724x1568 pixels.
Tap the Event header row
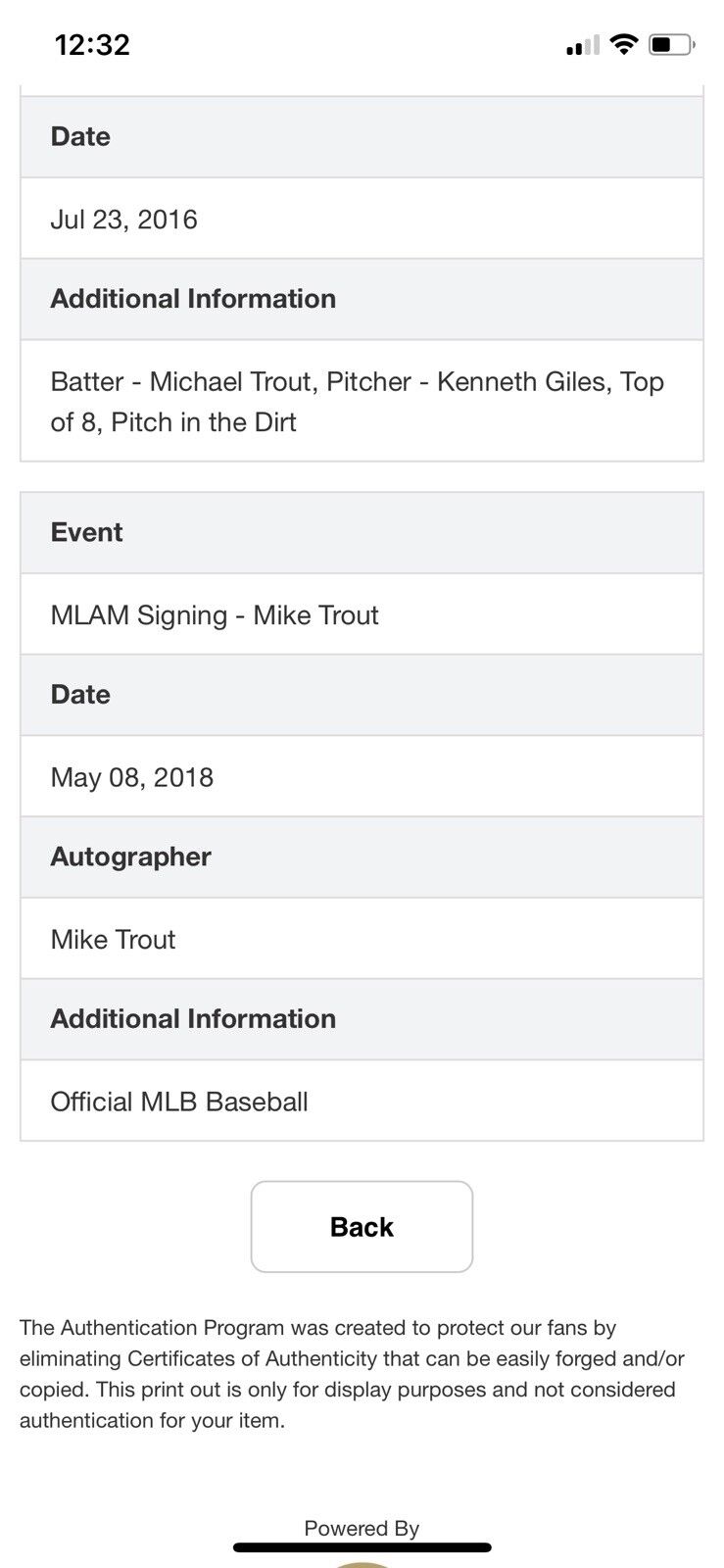coord(86,532)
